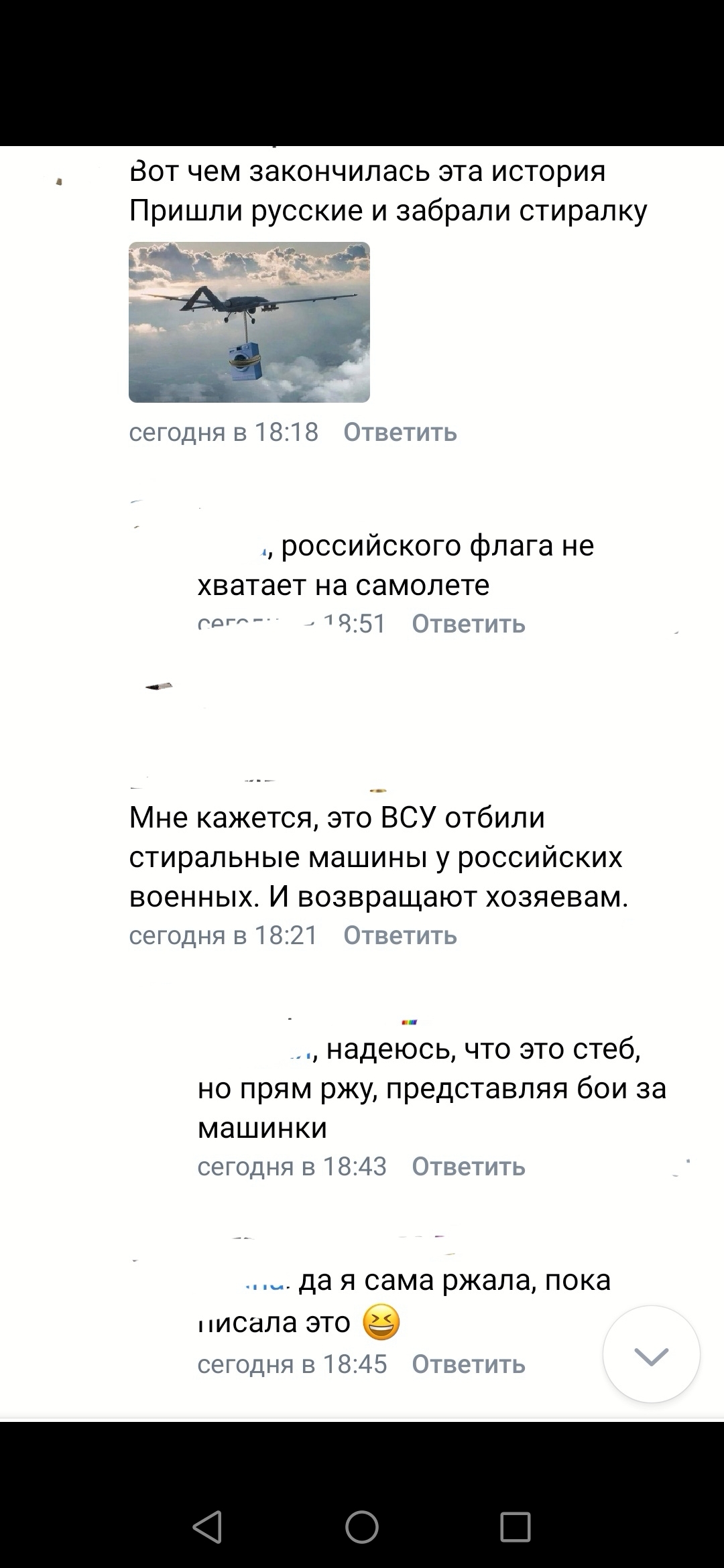Jump down using the round chevron button
The image size is (724, 1568).
pyautogui.click(x=652, y=1354)
